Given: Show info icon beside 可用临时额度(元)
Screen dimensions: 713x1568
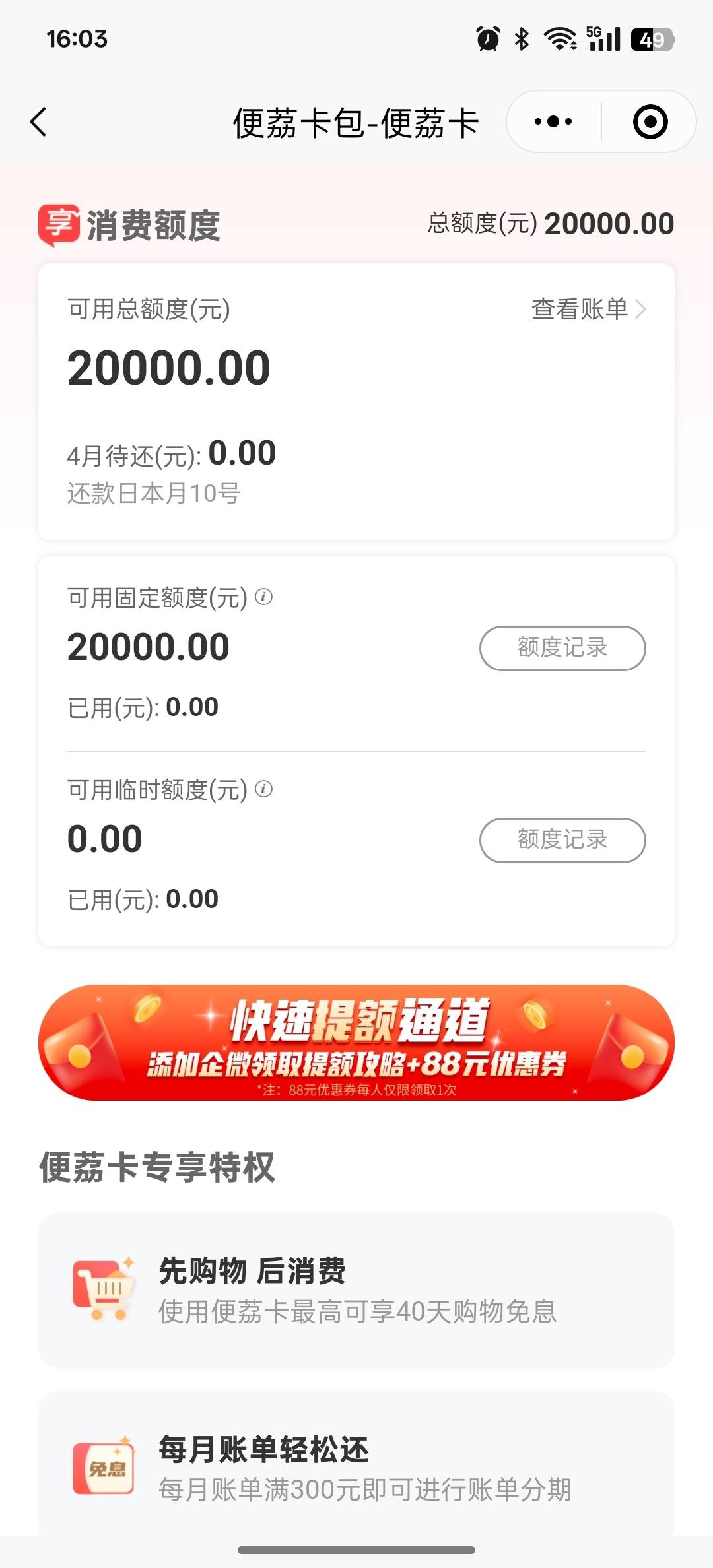Looking at the screenshot, I should (264, 789).
